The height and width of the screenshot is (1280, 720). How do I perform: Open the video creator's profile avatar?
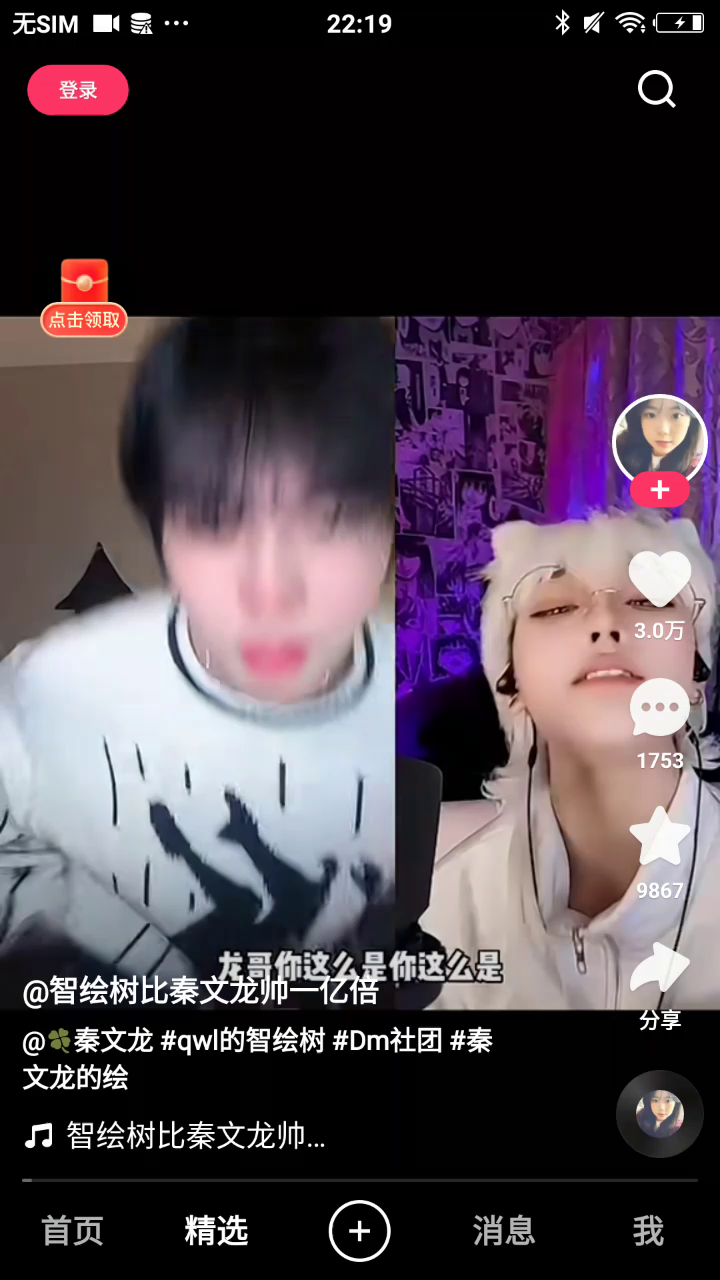659,440
